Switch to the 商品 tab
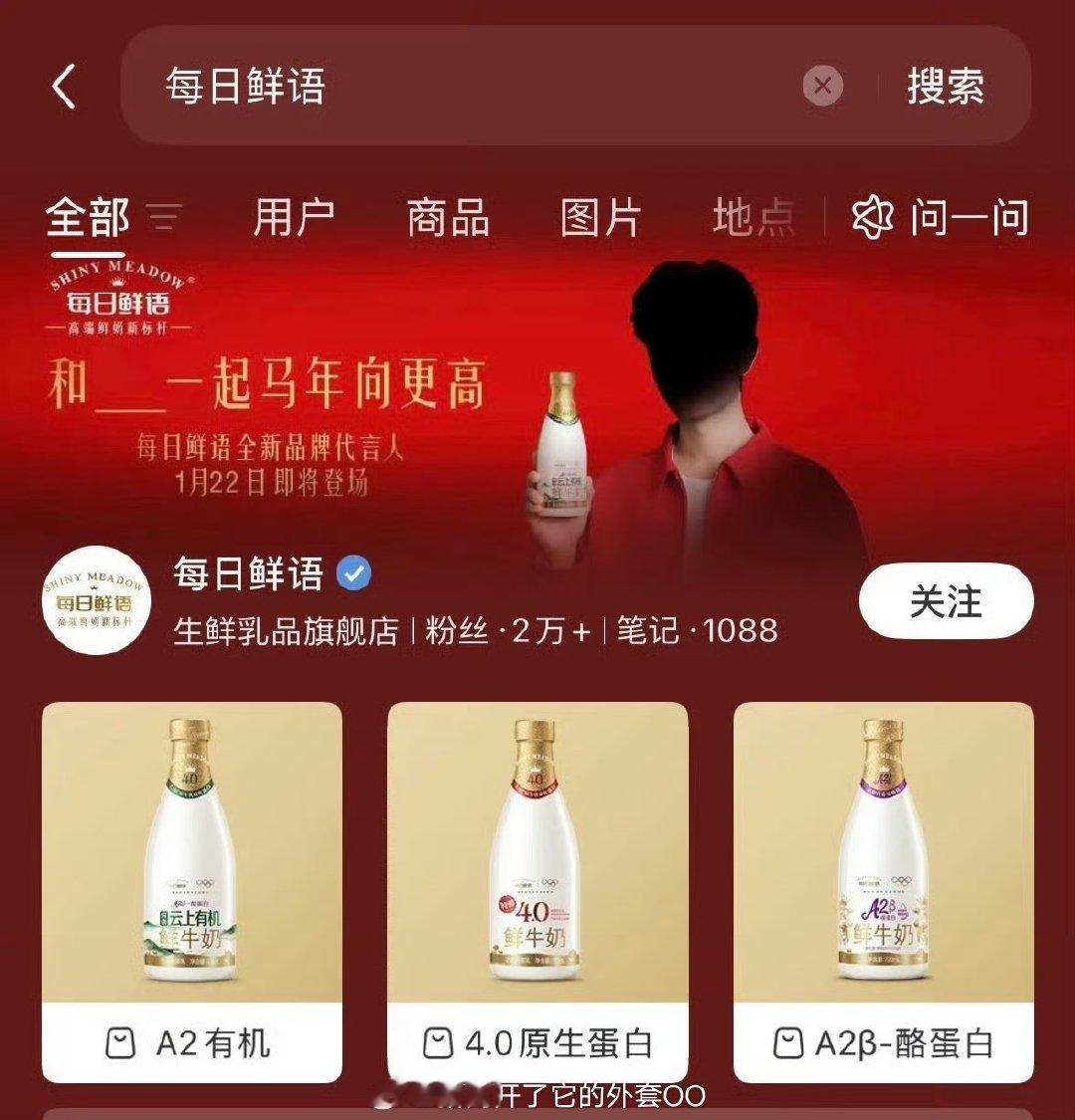Image resolution: width=1075 pixels, height=1120 pixels. coord(447,217)
